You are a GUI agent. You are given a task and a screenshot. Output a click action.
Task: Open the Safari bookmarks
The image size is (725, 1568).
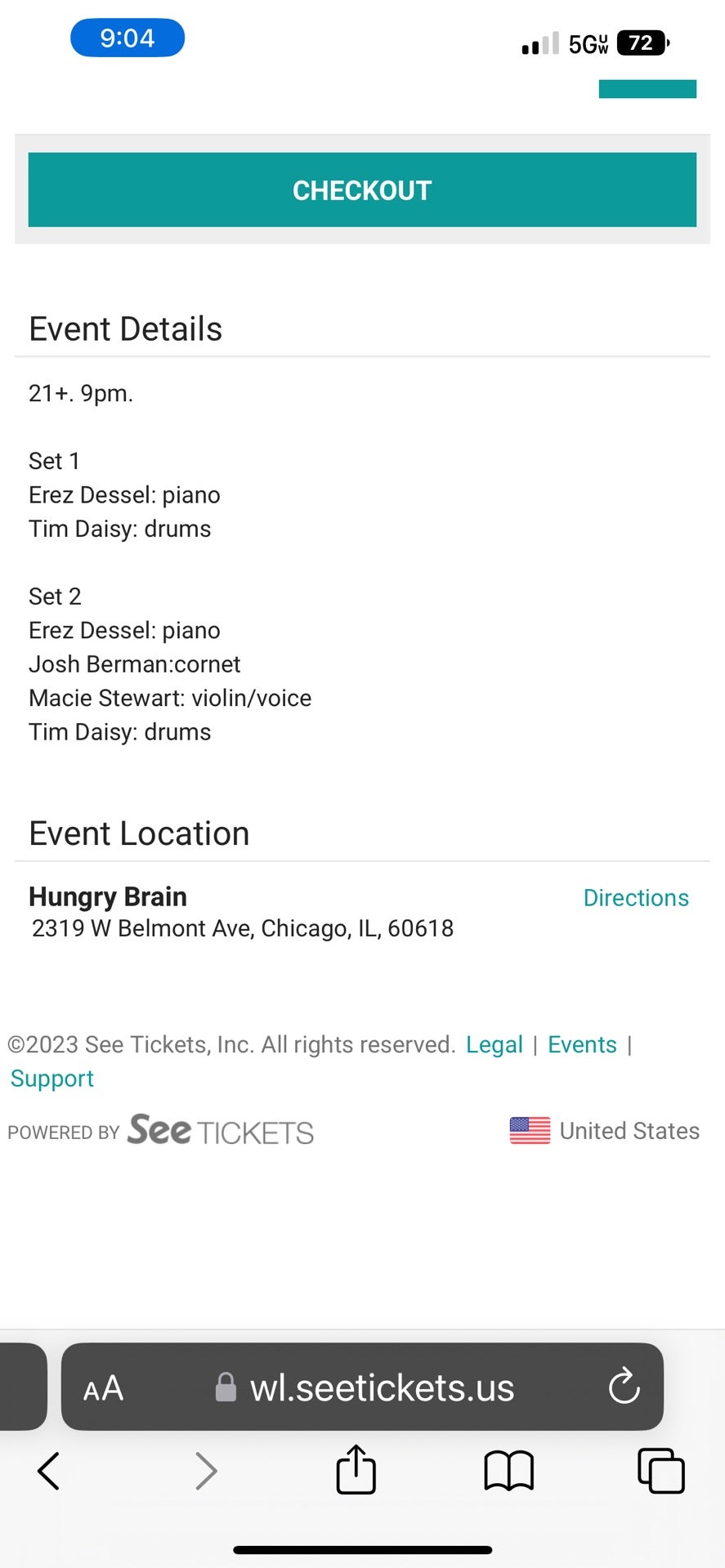tap(508, 1472)
